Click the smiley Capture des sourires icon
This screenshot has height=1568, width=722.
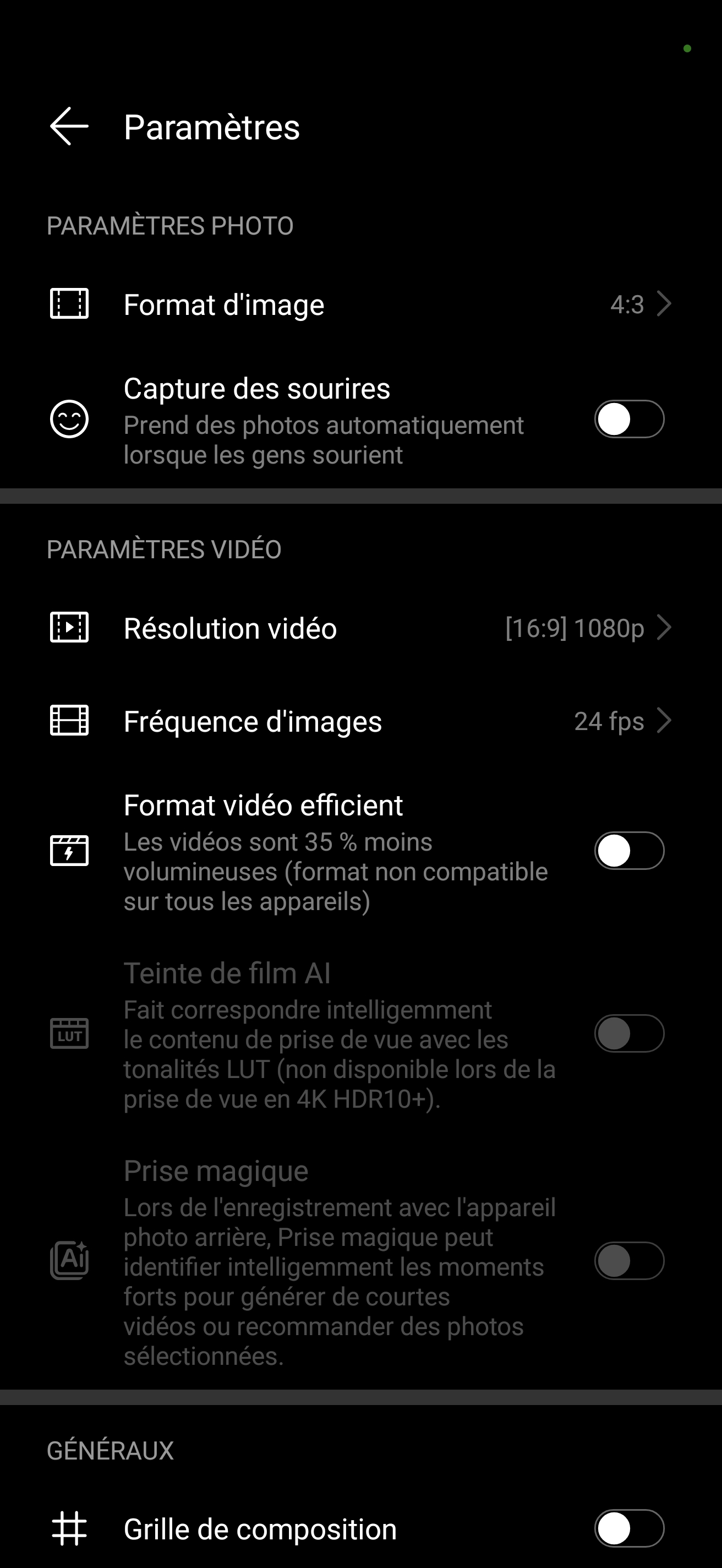(69, 420)
